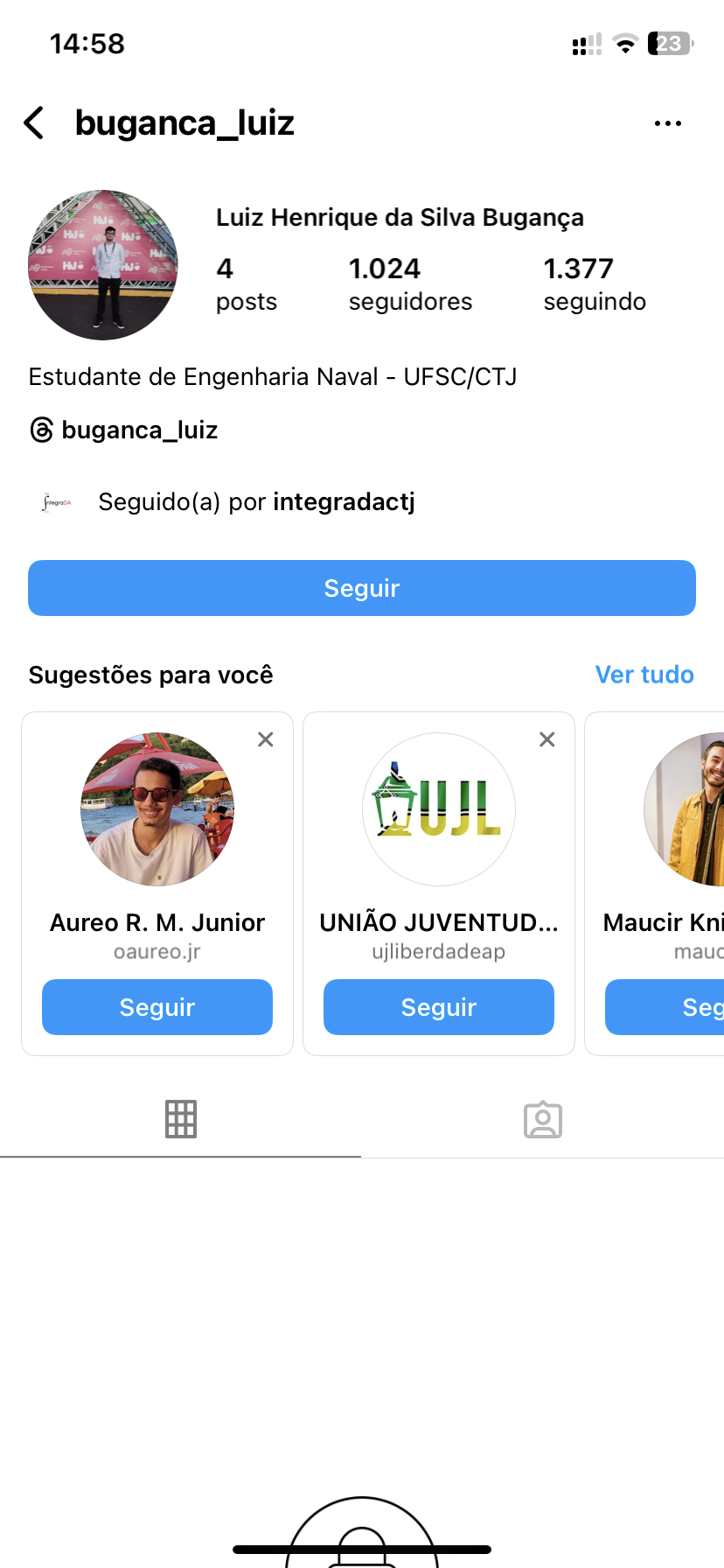Open the Threads profile link buganca_luiz
Screen dimensions: 724x1568
tap(124, 430)
